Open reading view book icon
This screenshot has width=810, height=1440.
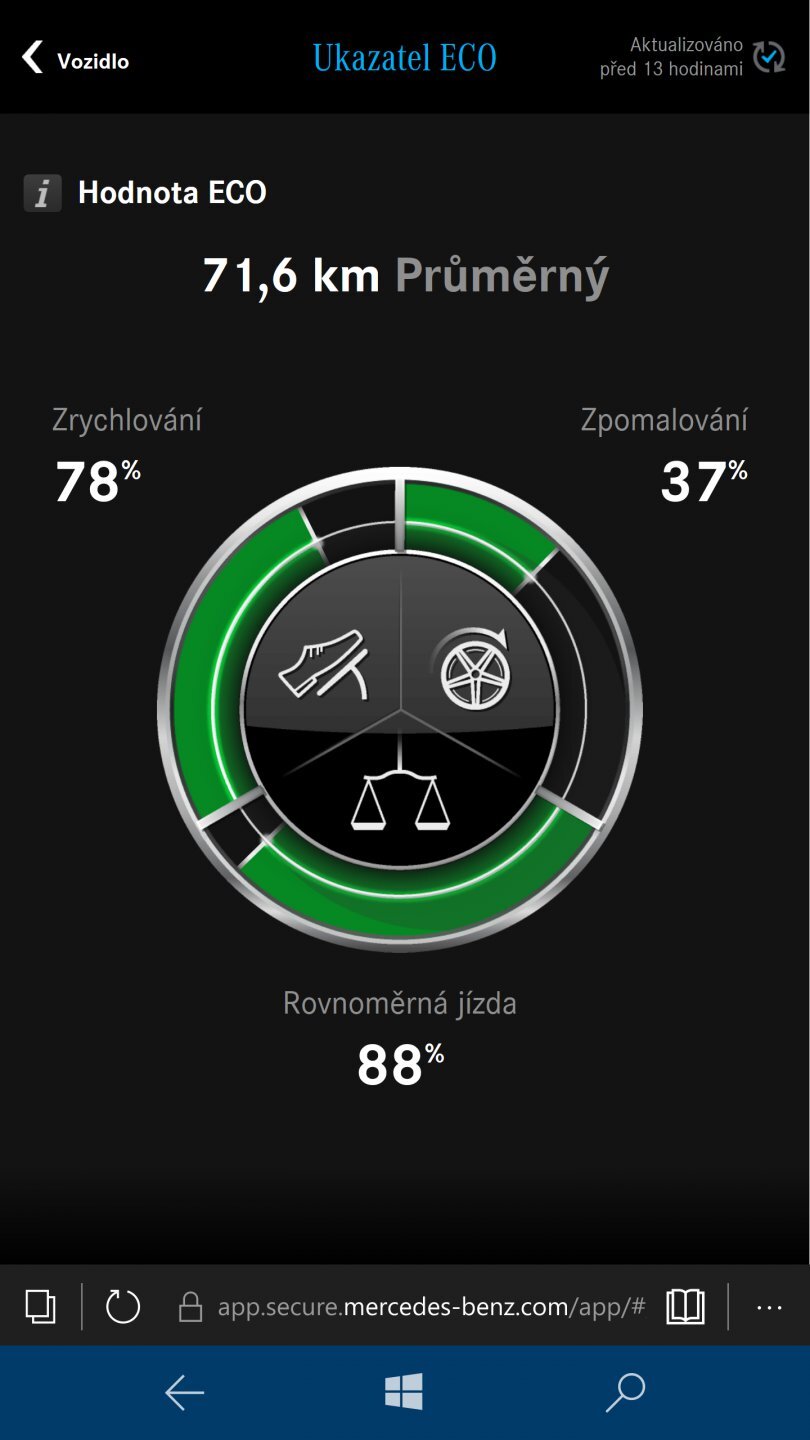pyautogui.click(x=685, y=1306)
